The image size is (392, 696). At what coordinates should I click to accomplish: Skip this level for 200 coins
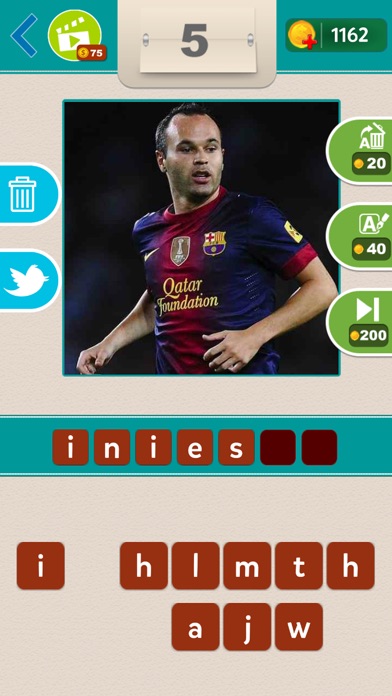click(362, 322)
